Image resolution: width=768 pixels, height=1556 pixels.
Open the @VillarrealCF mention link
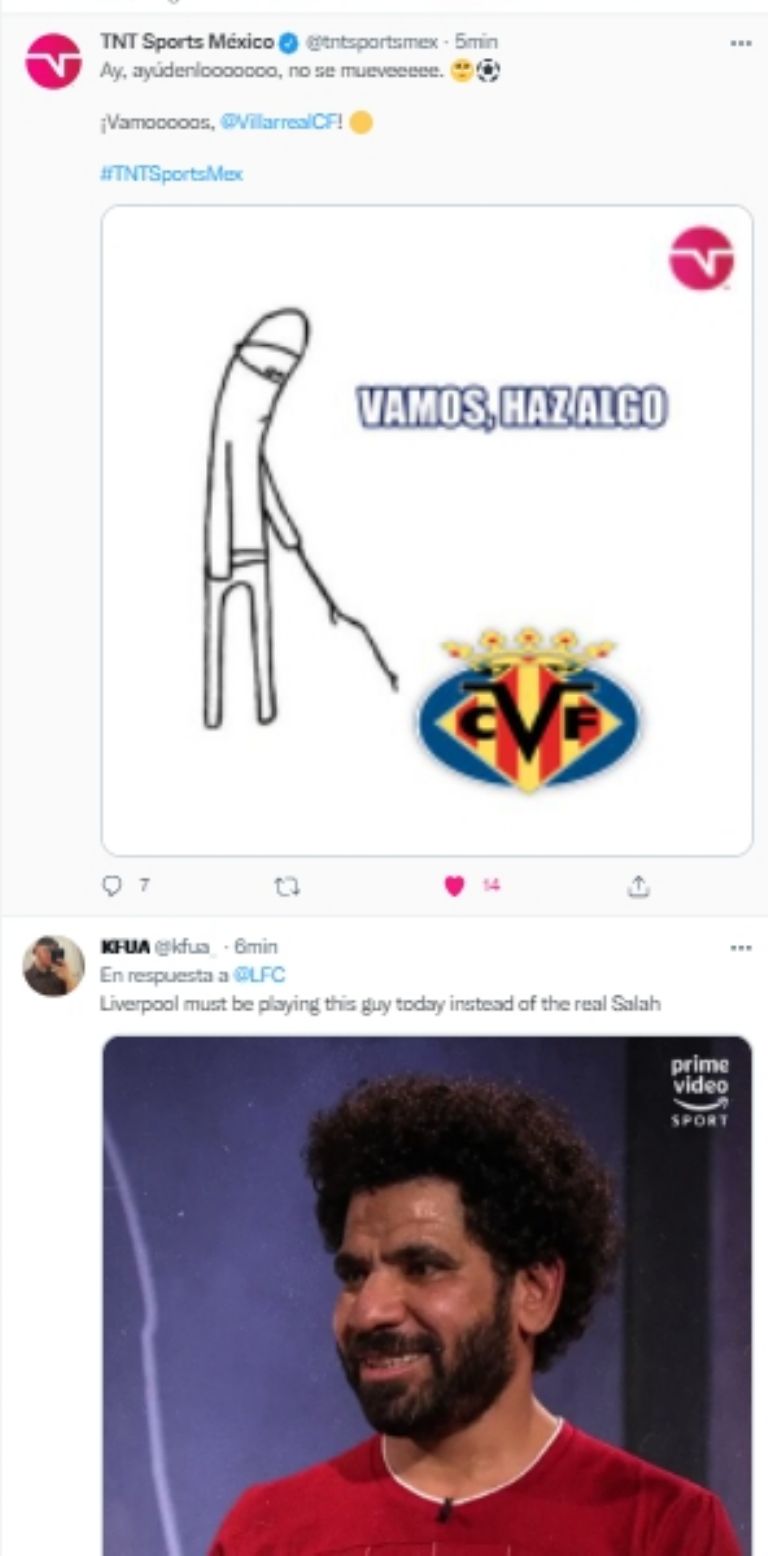(x=280, y=122)
